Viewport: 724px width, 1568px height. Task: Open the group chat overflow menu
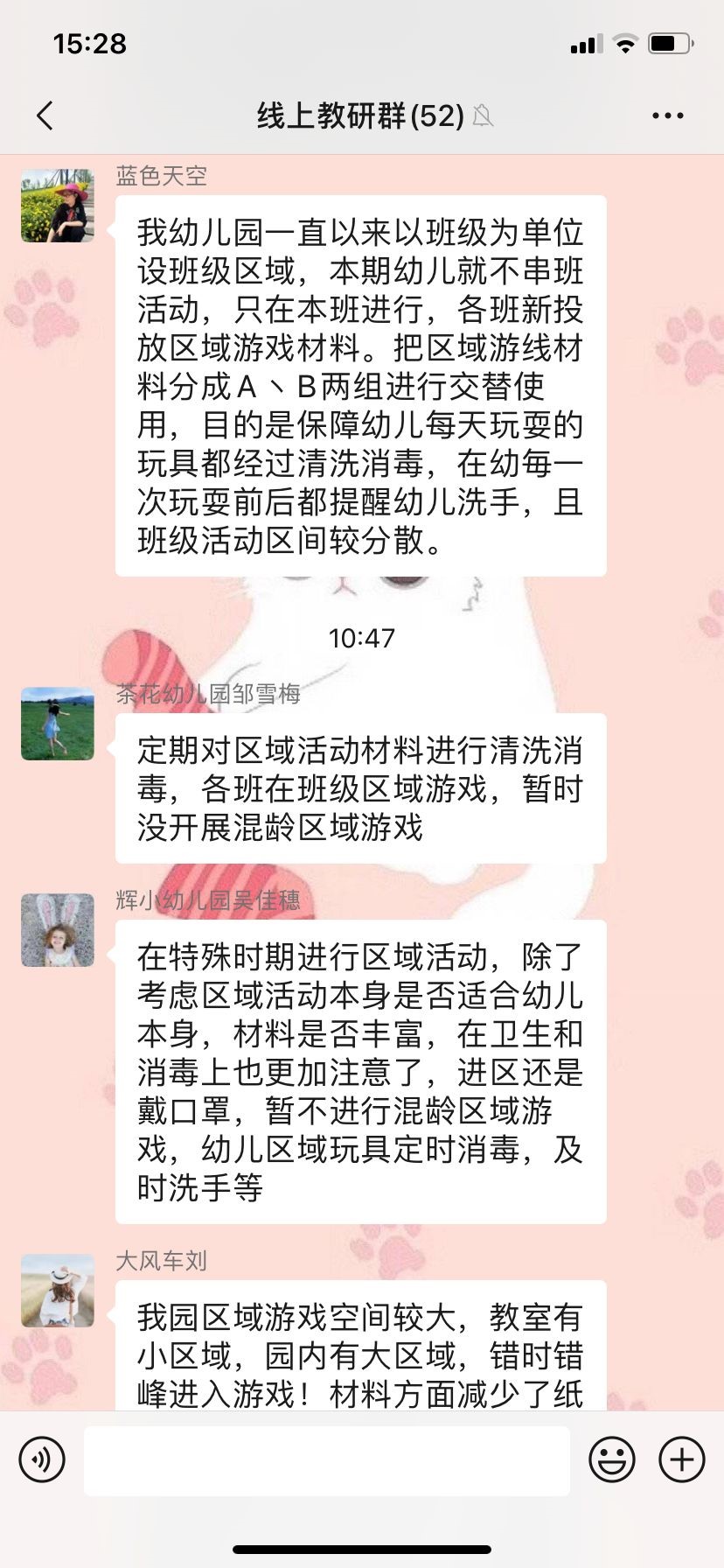(667, 115)
